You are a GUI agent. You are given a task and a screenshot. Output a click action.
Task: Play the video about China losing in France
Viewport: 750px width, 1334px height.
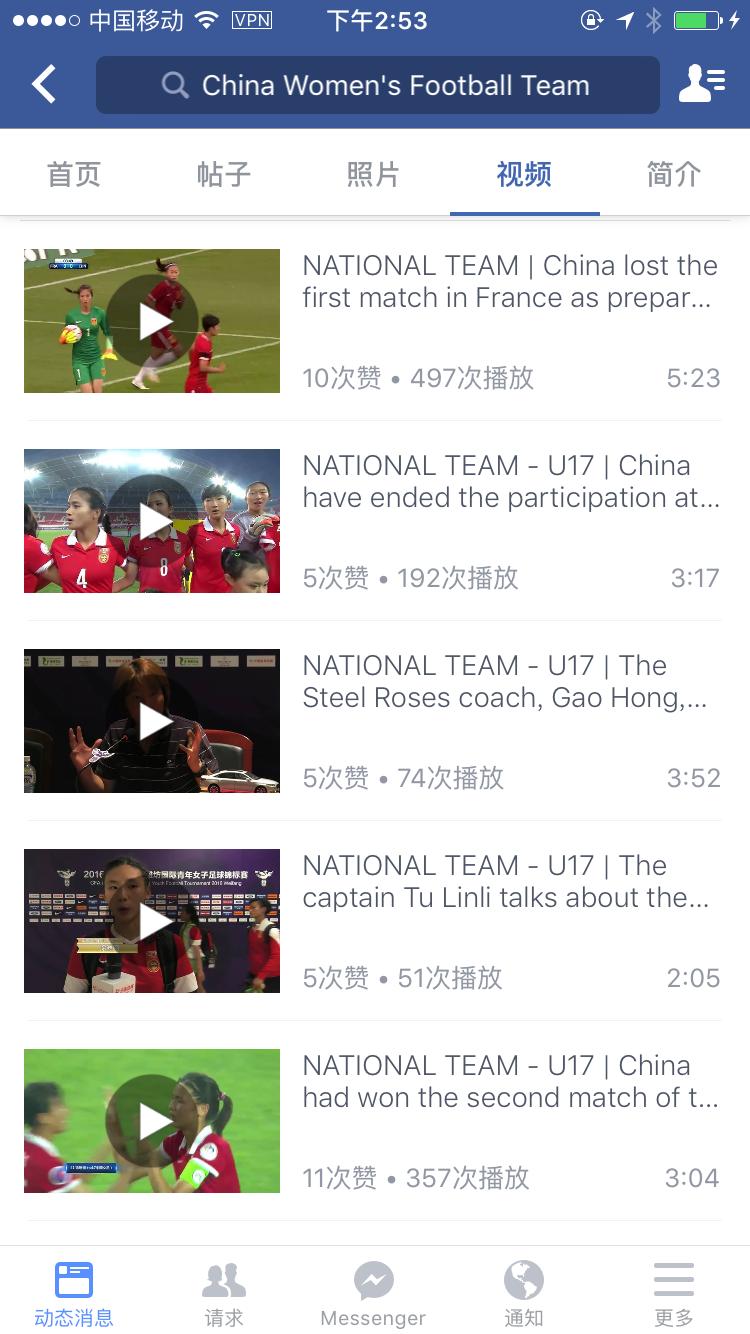click(152, 321)
